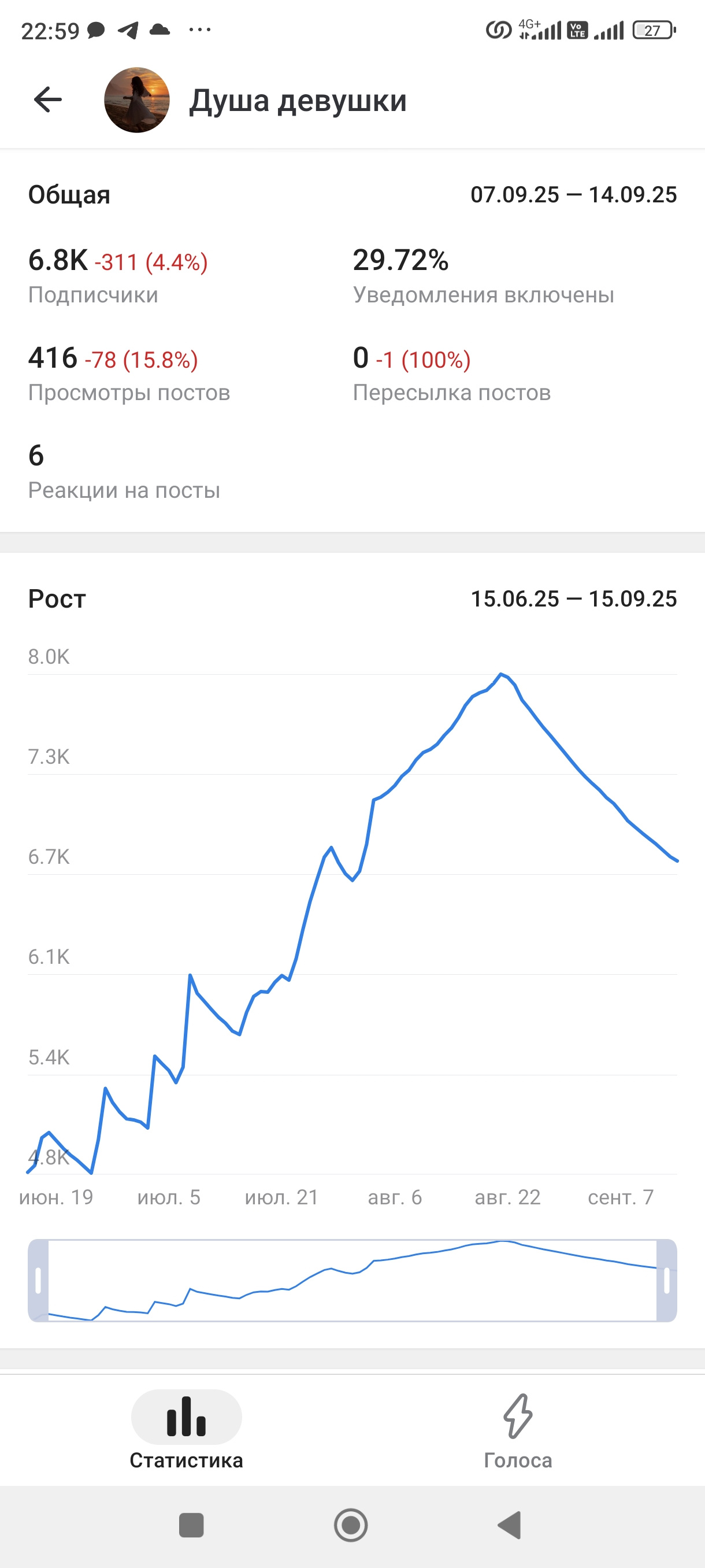The height and width of the screenshot is (1568, 705).
Task: Open recent apps via square button
Action: click(191, 1525)
